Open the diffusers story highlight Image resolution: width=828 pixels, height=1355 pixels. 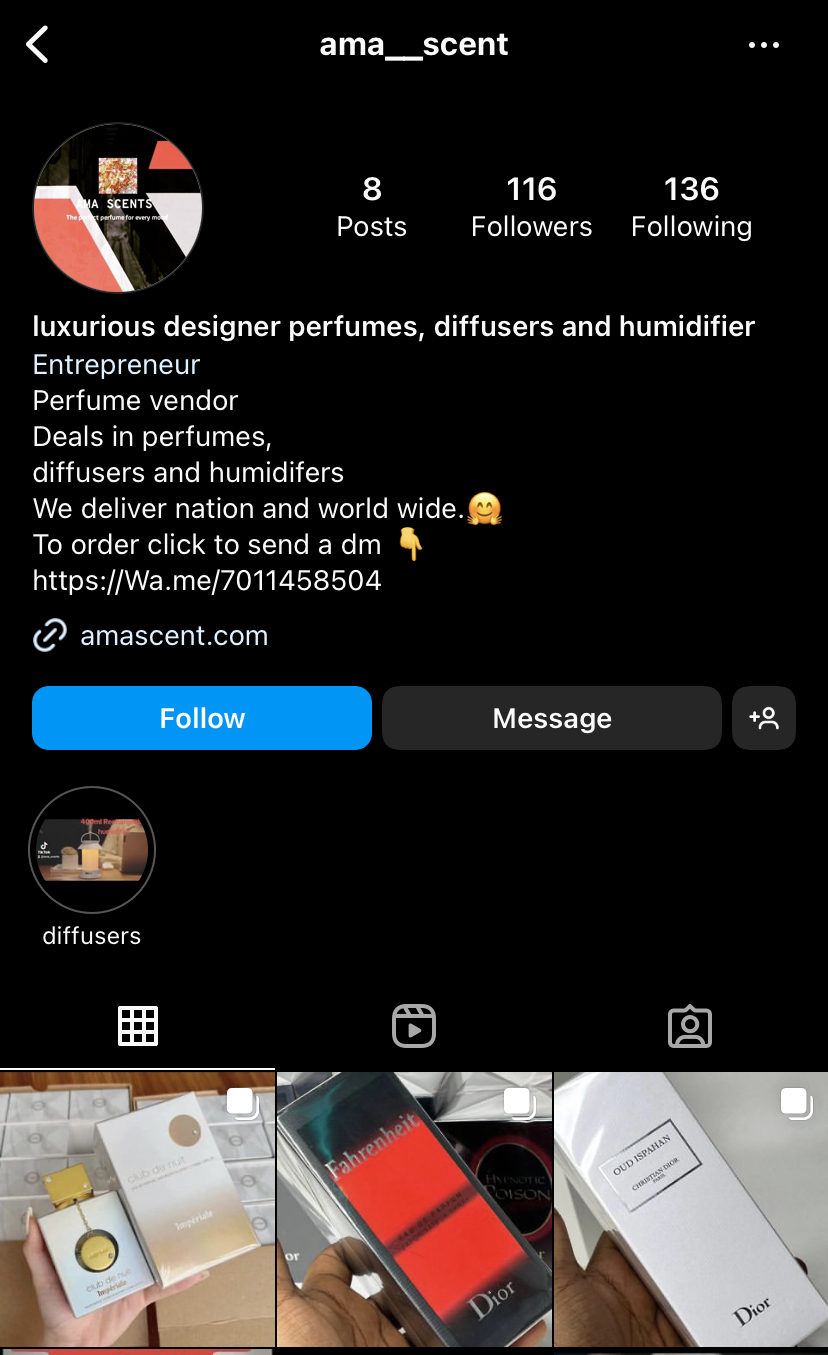92,850
